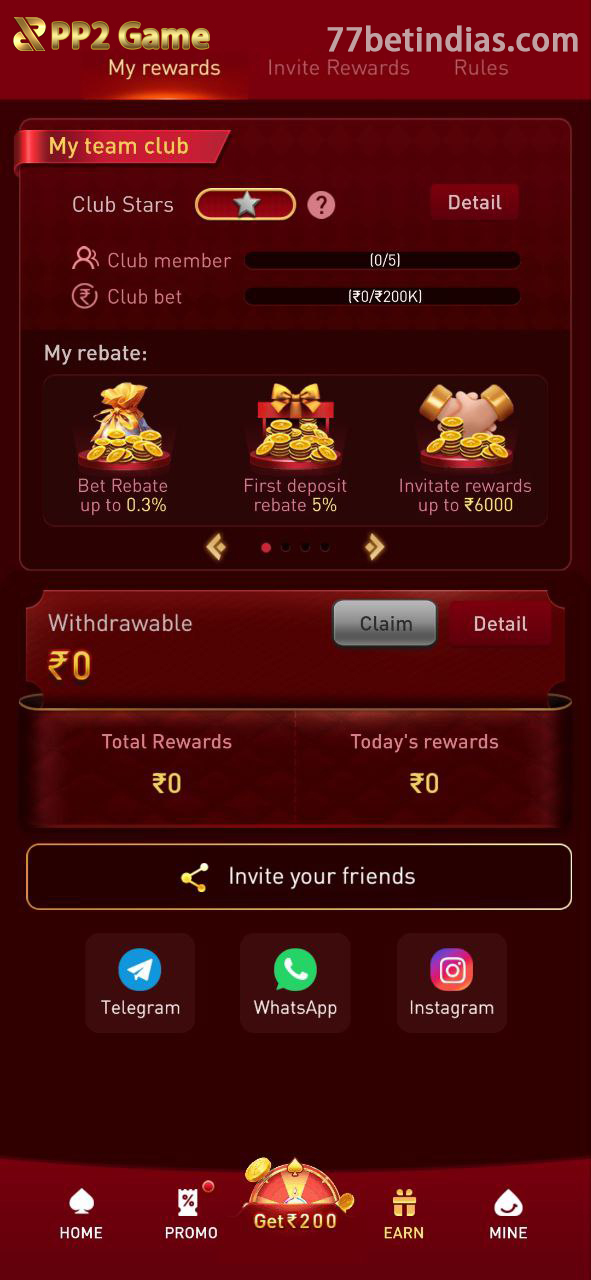591x1280 pixels.
Task: Open Detail in My team club
Action: pos(474,202)
